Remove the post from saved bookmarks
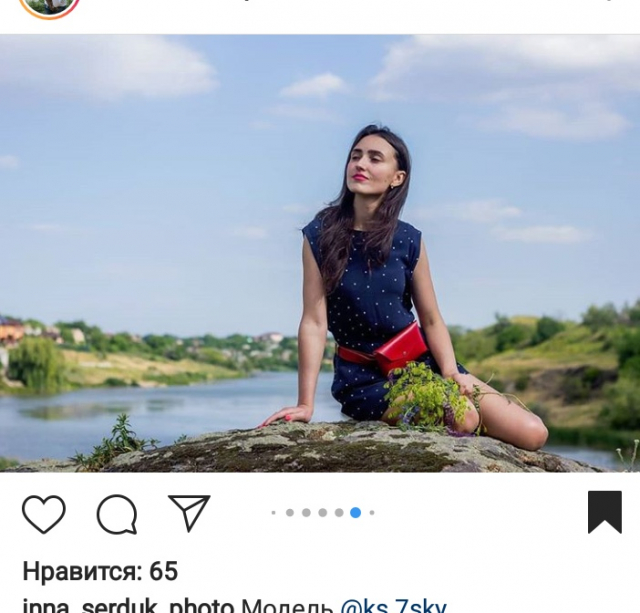 (x=604, y=513)
